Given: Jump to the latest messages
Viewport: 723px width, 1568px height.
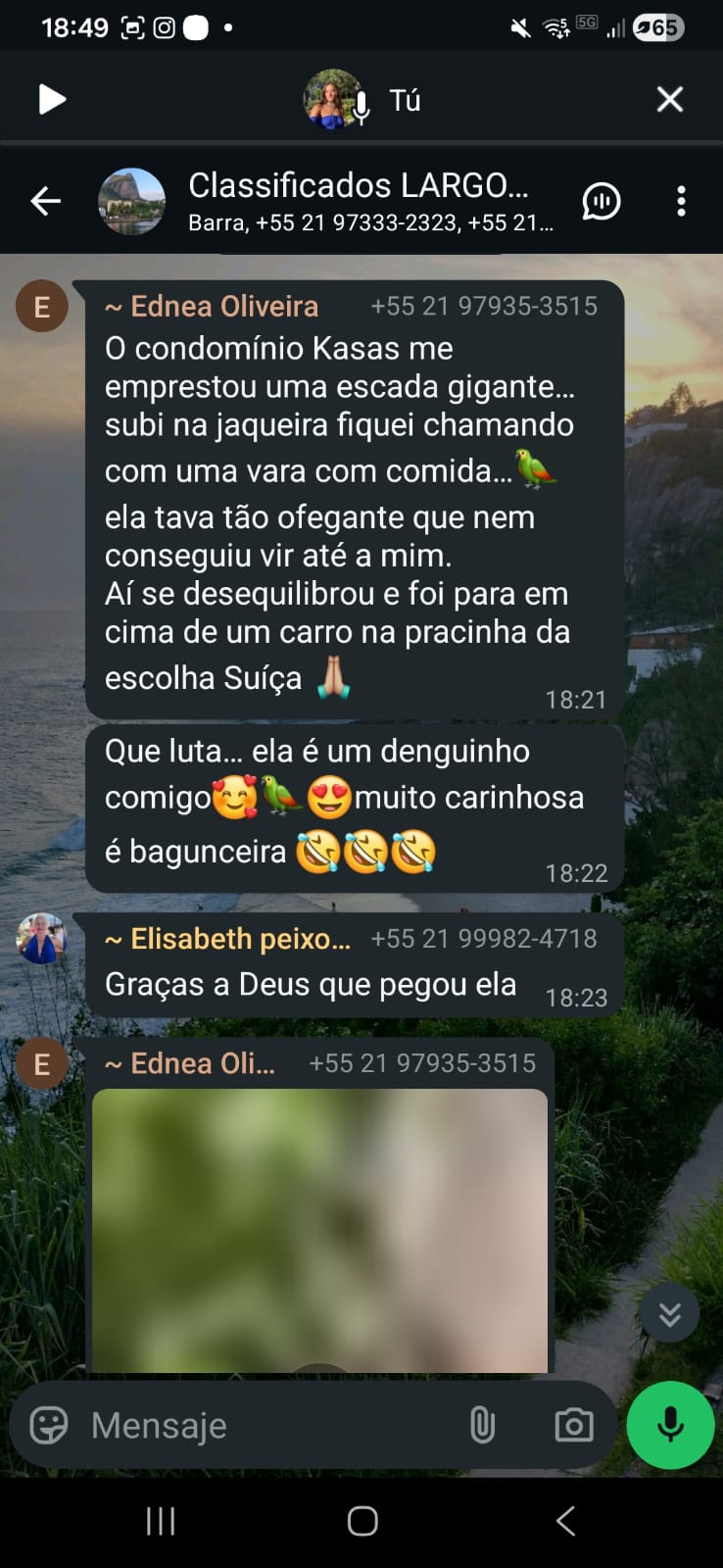Looking at the screenshot, I should pyautogui.click(x=670, y=1314).
